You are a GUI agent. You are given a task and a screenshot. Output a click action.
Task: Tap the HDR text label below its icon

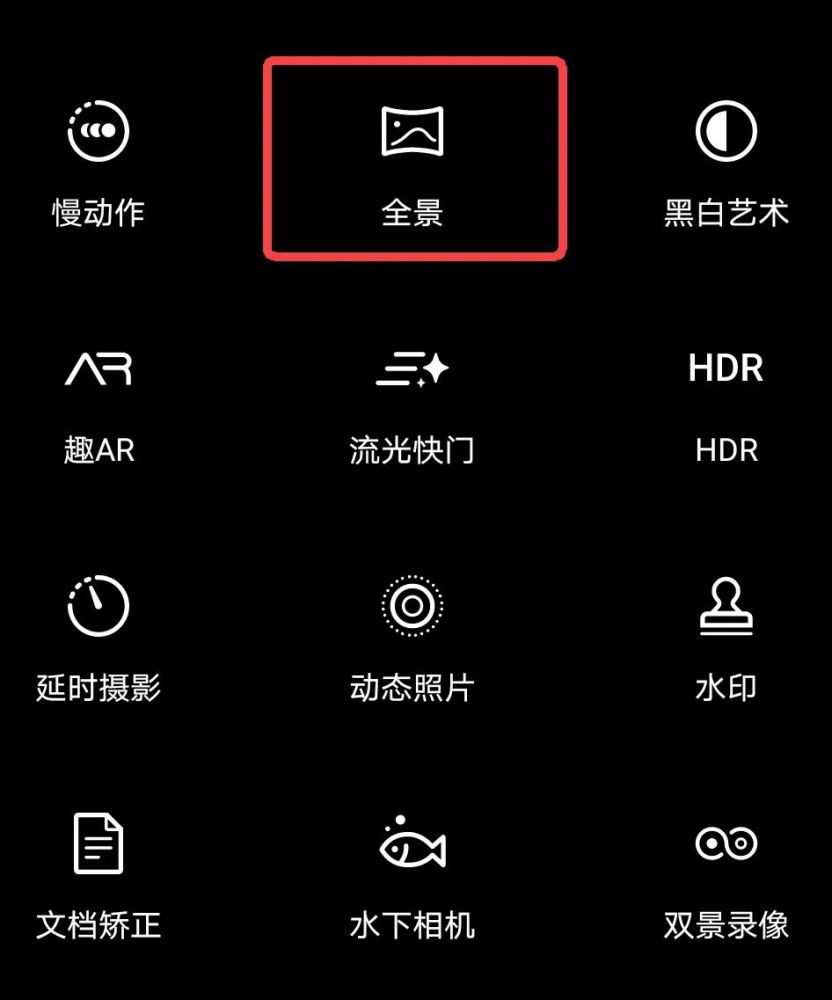(x=725, y=450)
